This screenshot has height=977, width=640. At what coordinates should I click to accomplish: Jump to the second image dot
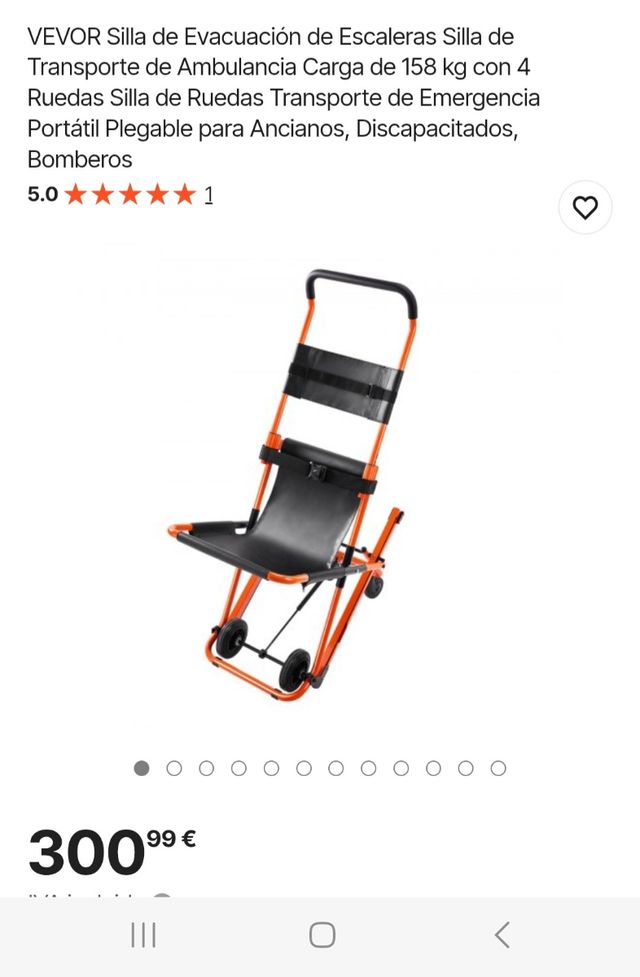[x=174, y=768]
